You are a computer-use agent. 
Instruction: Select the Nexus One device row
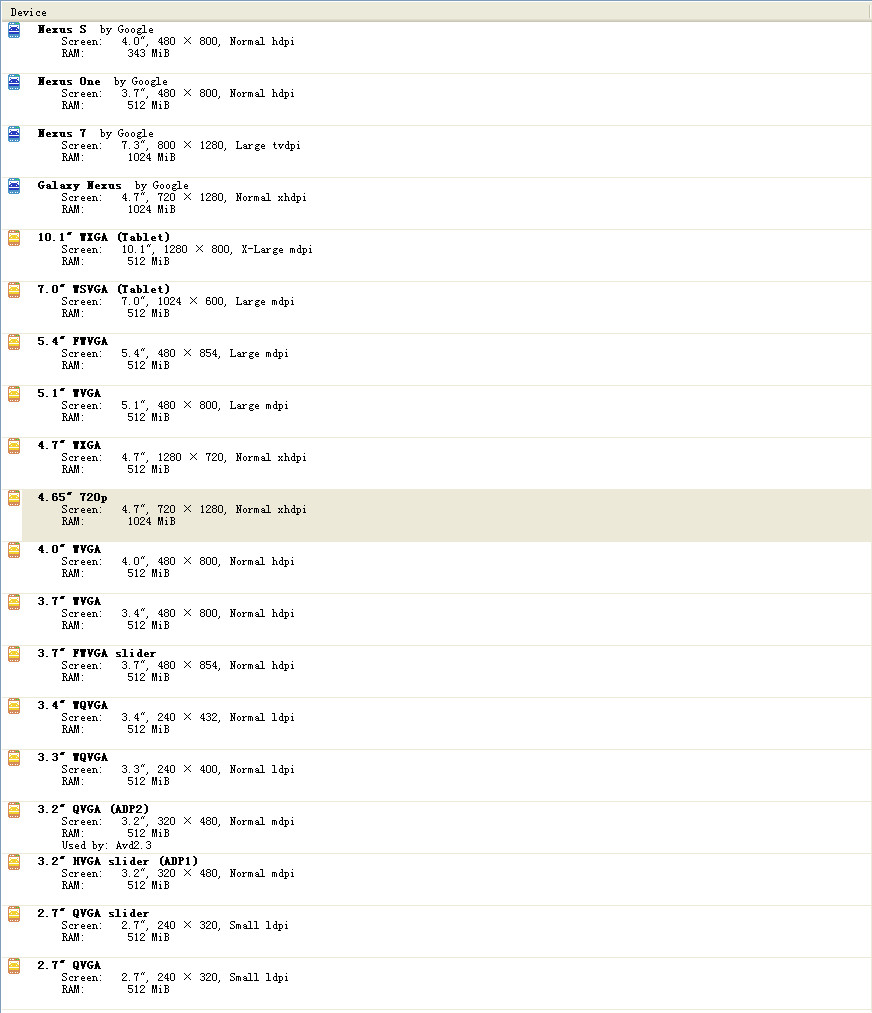(x=68, y=82)
